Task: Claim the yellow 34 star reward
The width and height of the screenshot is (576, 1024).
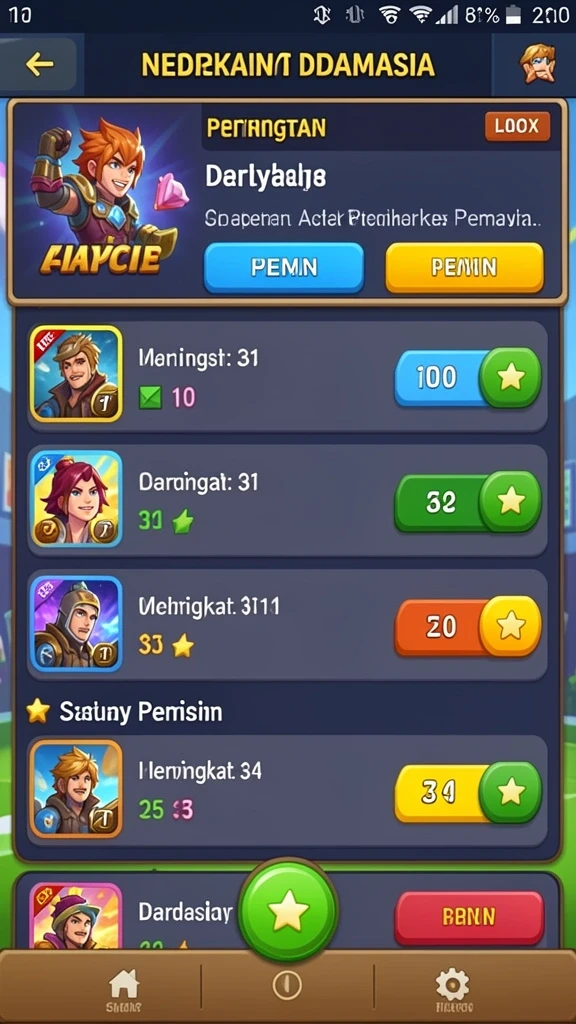Action: coord(468,792)
